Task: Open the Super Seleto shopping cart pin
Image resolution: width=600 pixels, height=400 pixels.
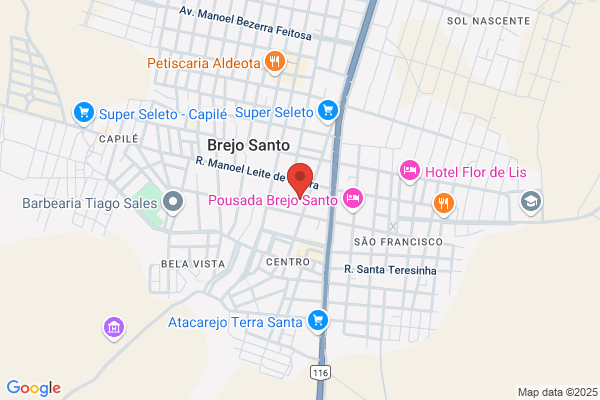Action: (328, 111)
